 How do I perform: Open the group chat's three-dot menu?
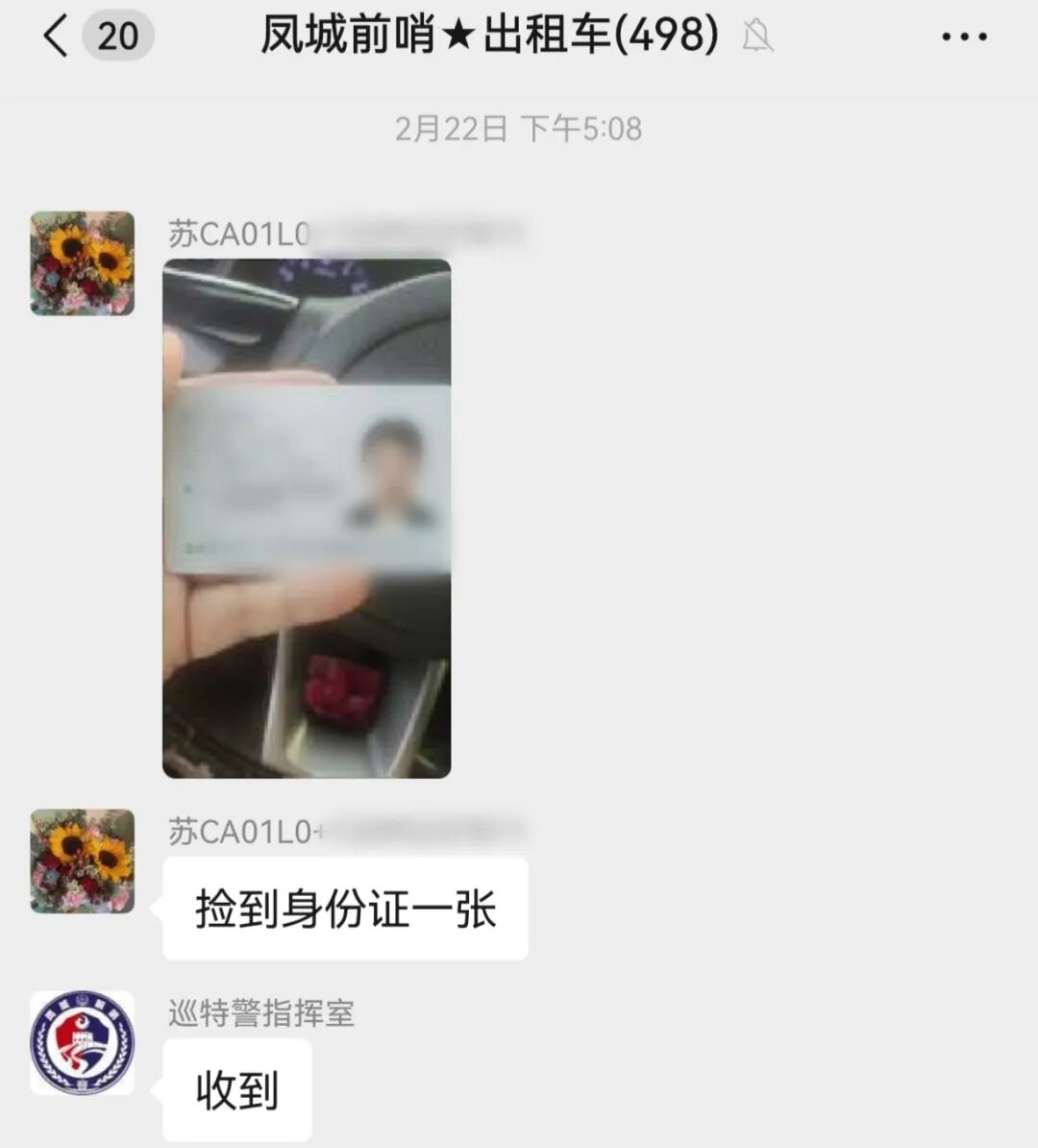[963, 37]
